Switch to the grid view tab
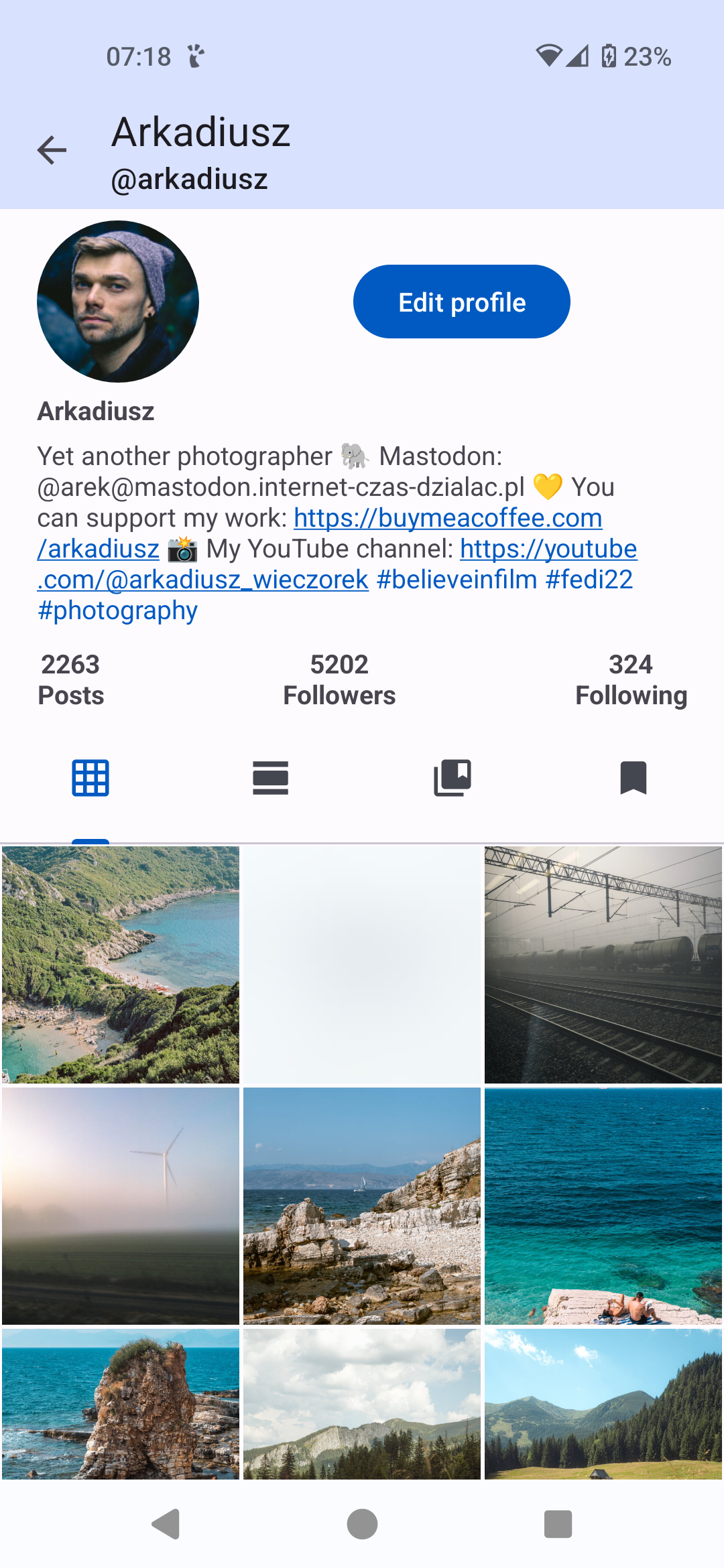Image resolution: width=724 pixels, height=1568 pixels. pyautogui.click(x=90, y=778)
